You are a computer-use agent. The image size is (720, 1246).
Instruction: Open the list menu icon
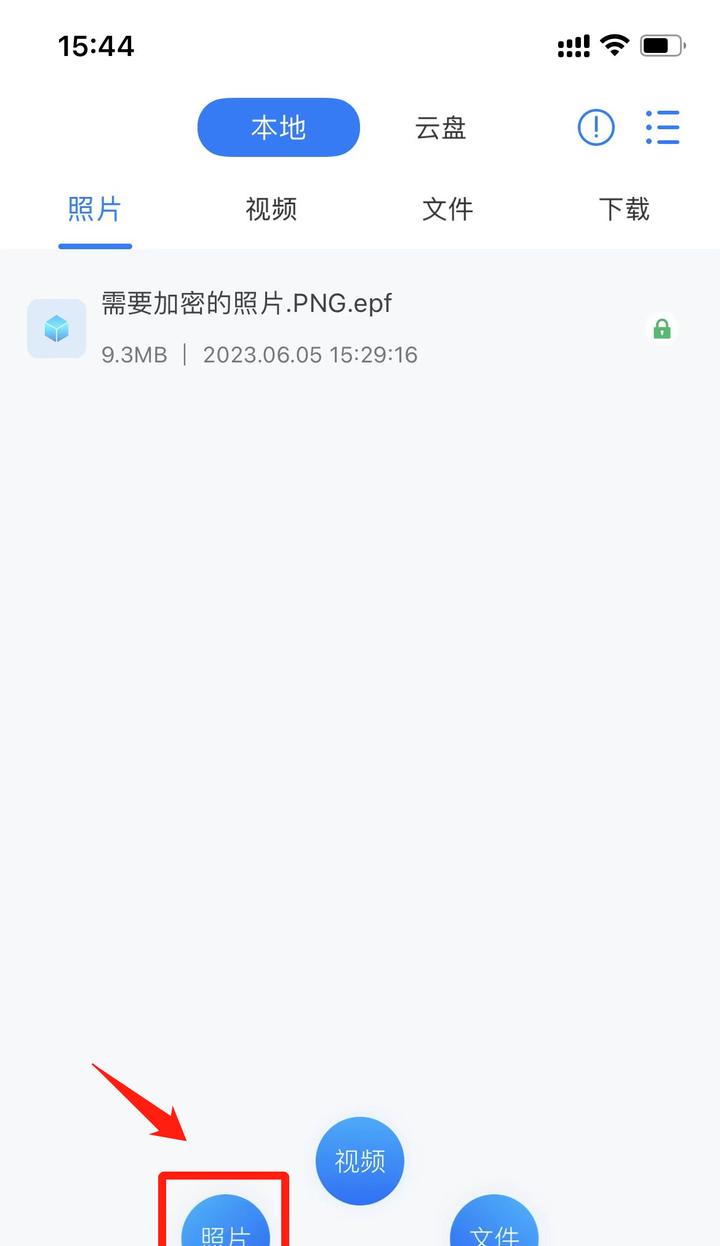663,127
